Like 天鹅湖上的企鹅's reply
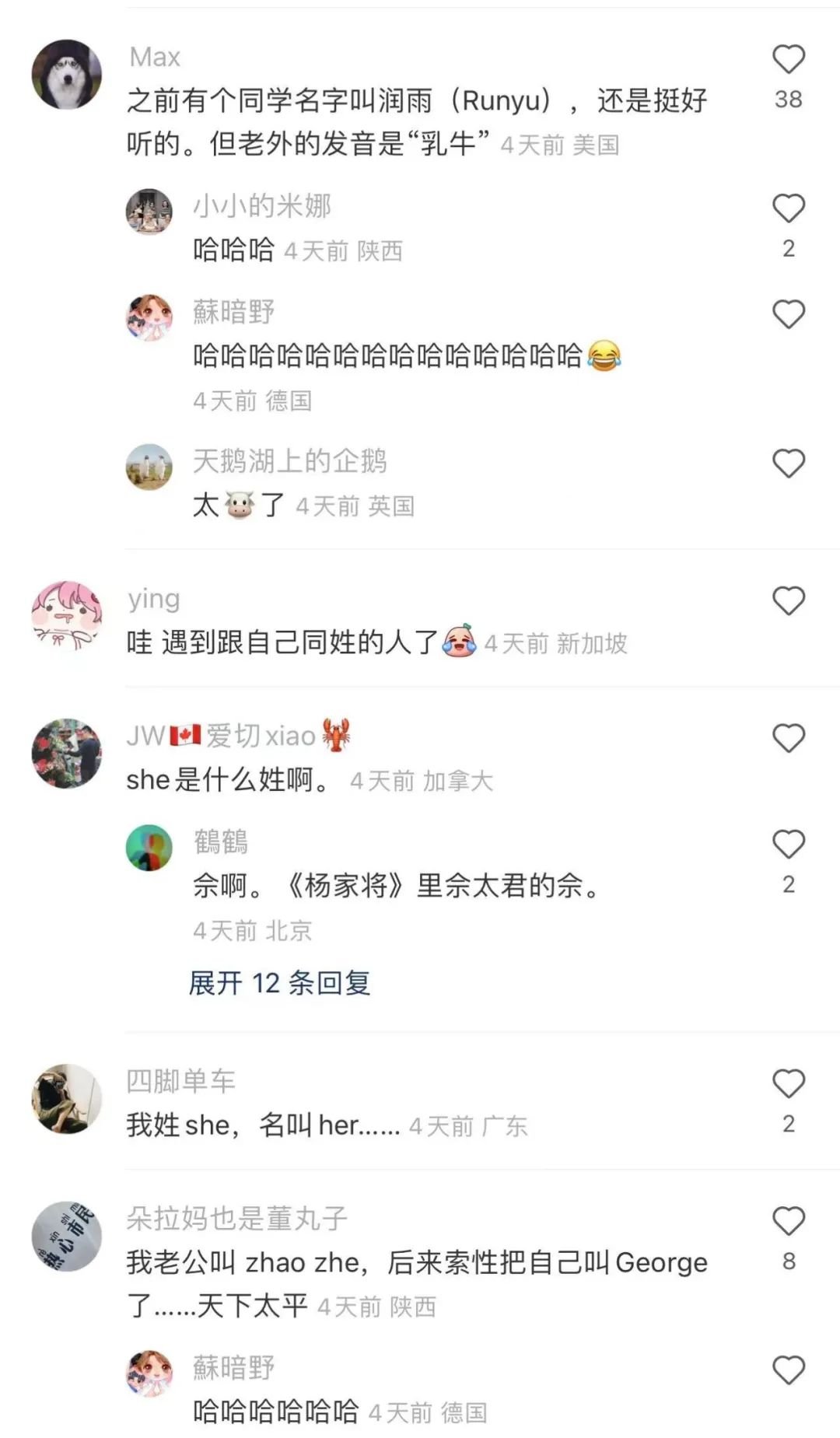Viewport: 840px width, 1438px height. [x=788, y=464]
